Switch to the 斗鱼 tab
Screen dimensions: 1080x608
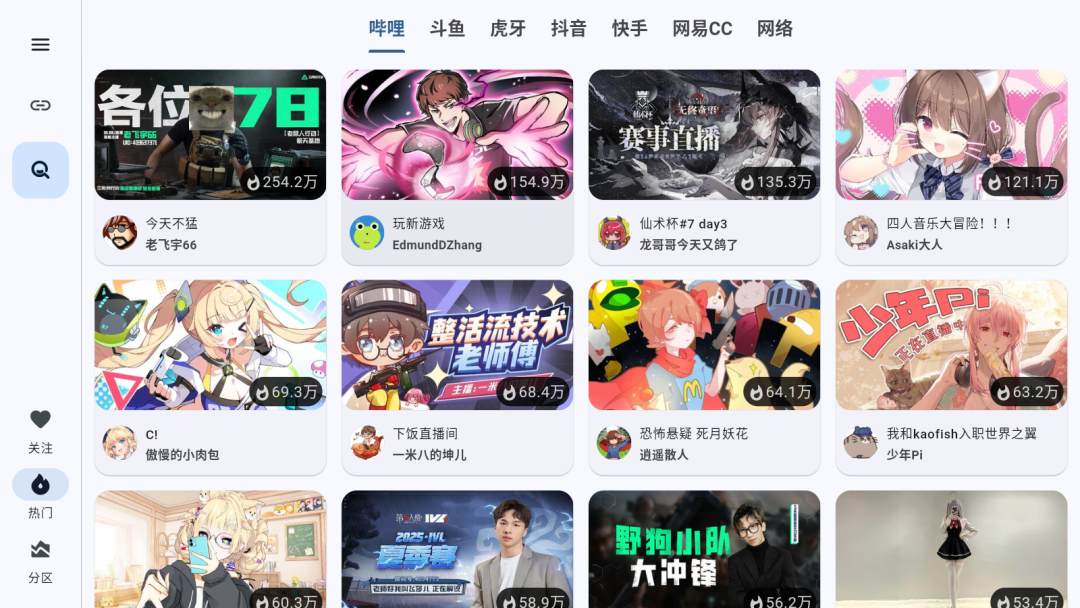tap(447, 29)
